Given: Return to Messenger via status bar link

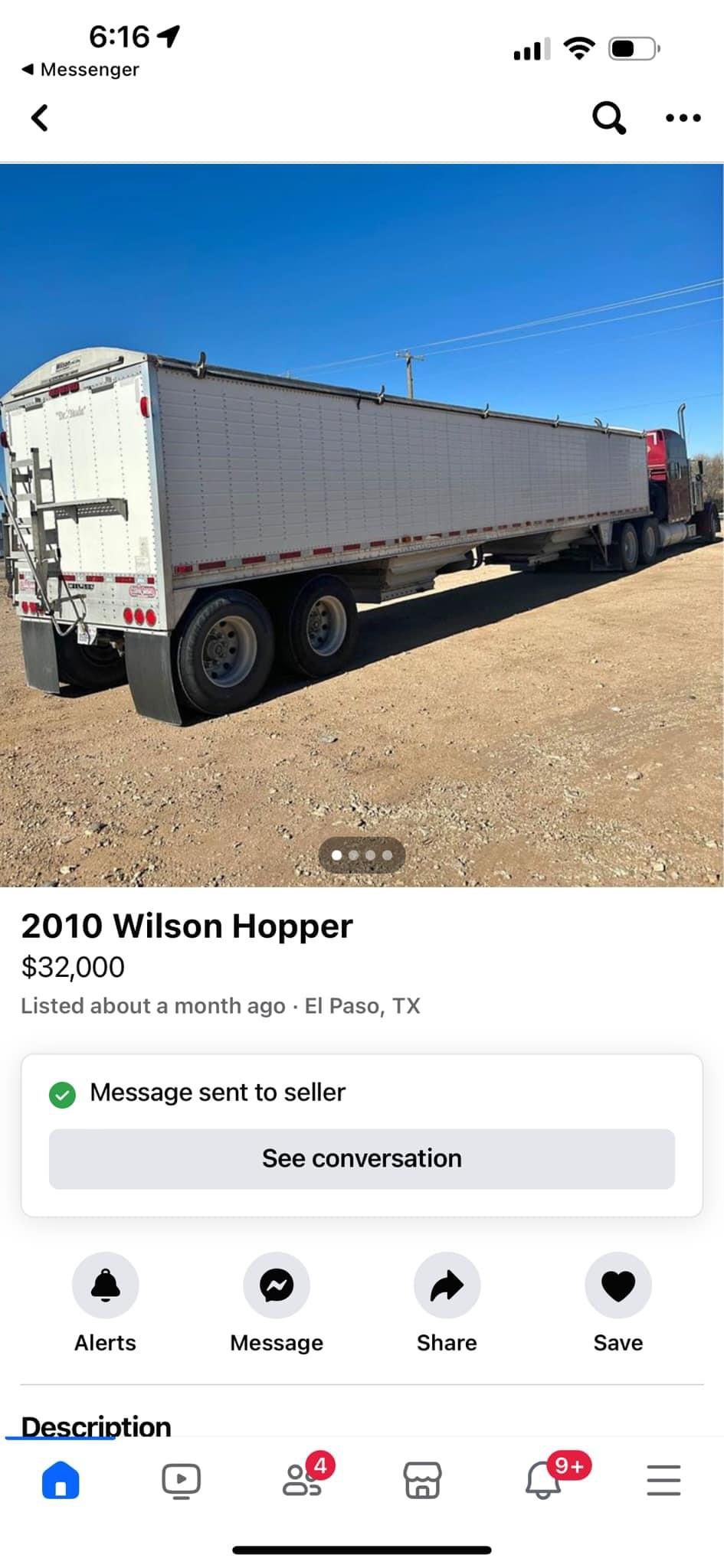Looking at the screenshot, I should click(80, 70).
